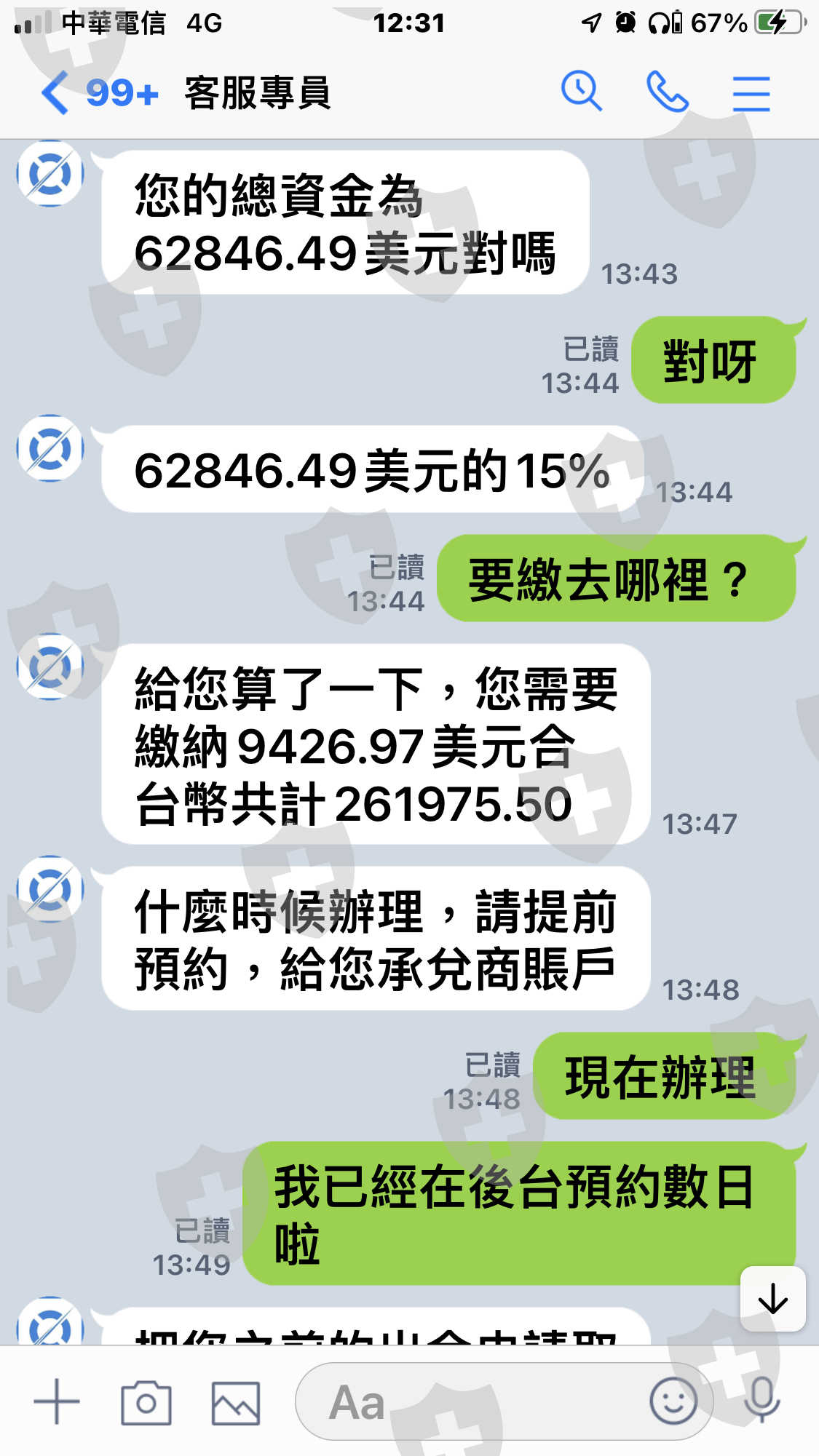This screenshot has width=819, height=1456.
Task: Open the sender's profile avatar at 13:43
Action: pyautogui.click(x=50, y=174)
